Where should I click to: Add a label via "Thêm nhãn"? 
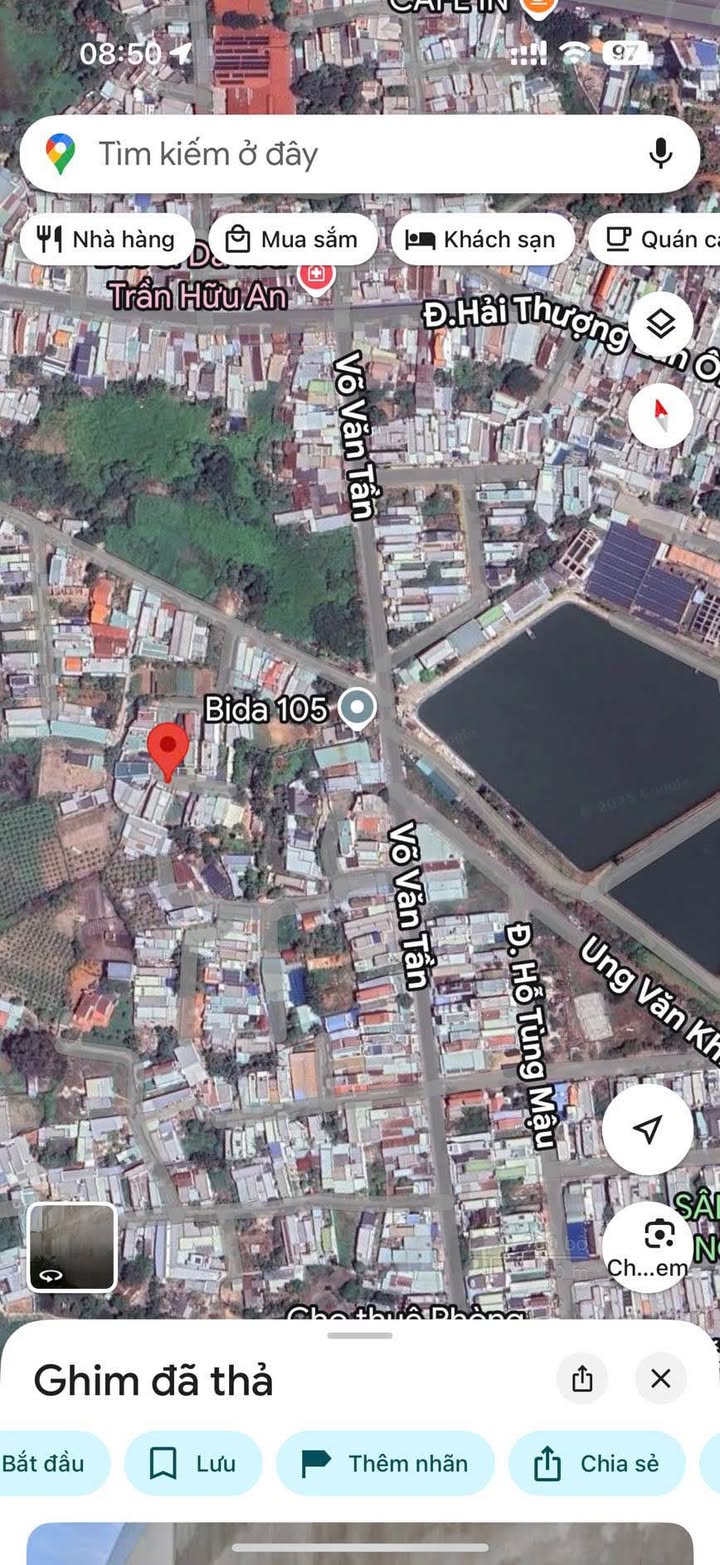[x=385, y=1463]
